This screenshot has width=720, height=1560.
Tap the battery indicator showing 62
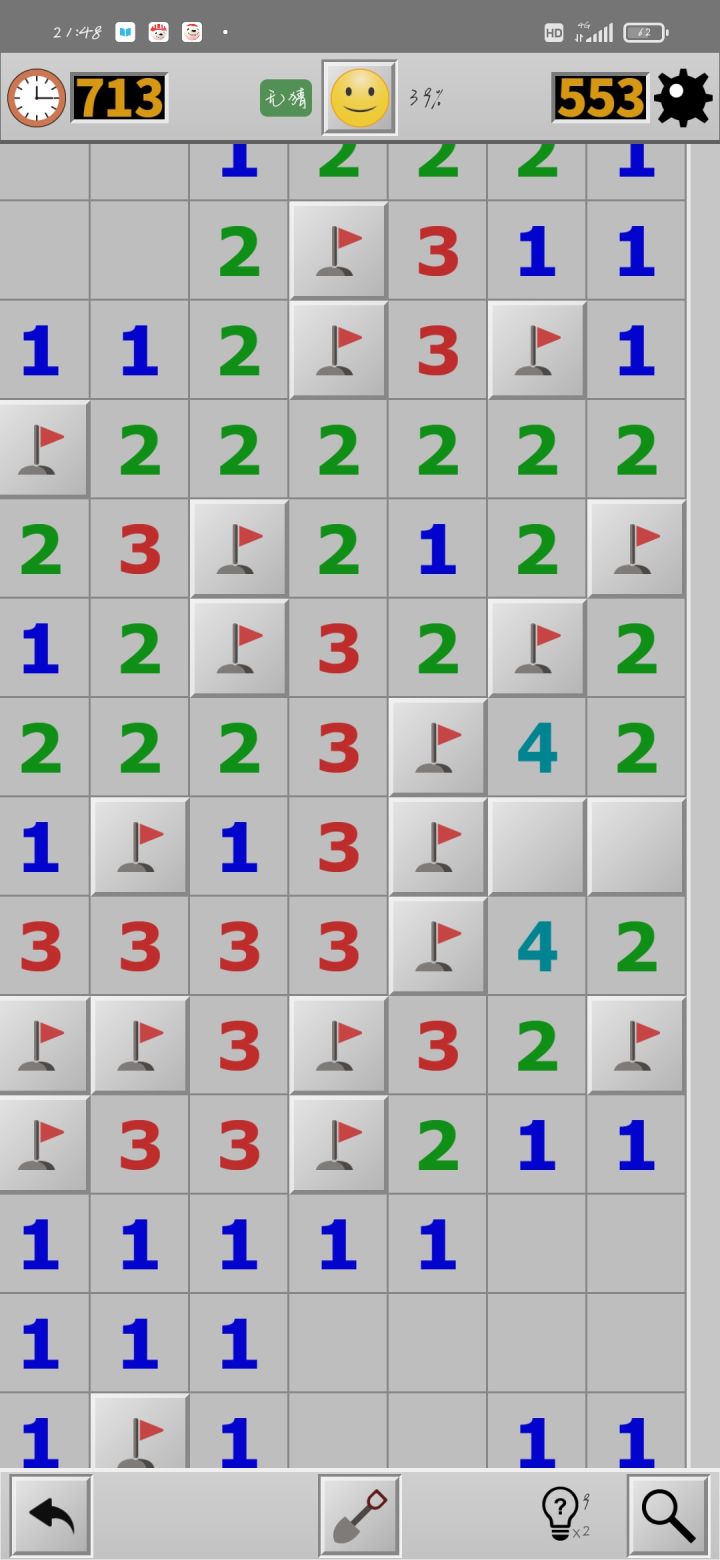[646, 31]
